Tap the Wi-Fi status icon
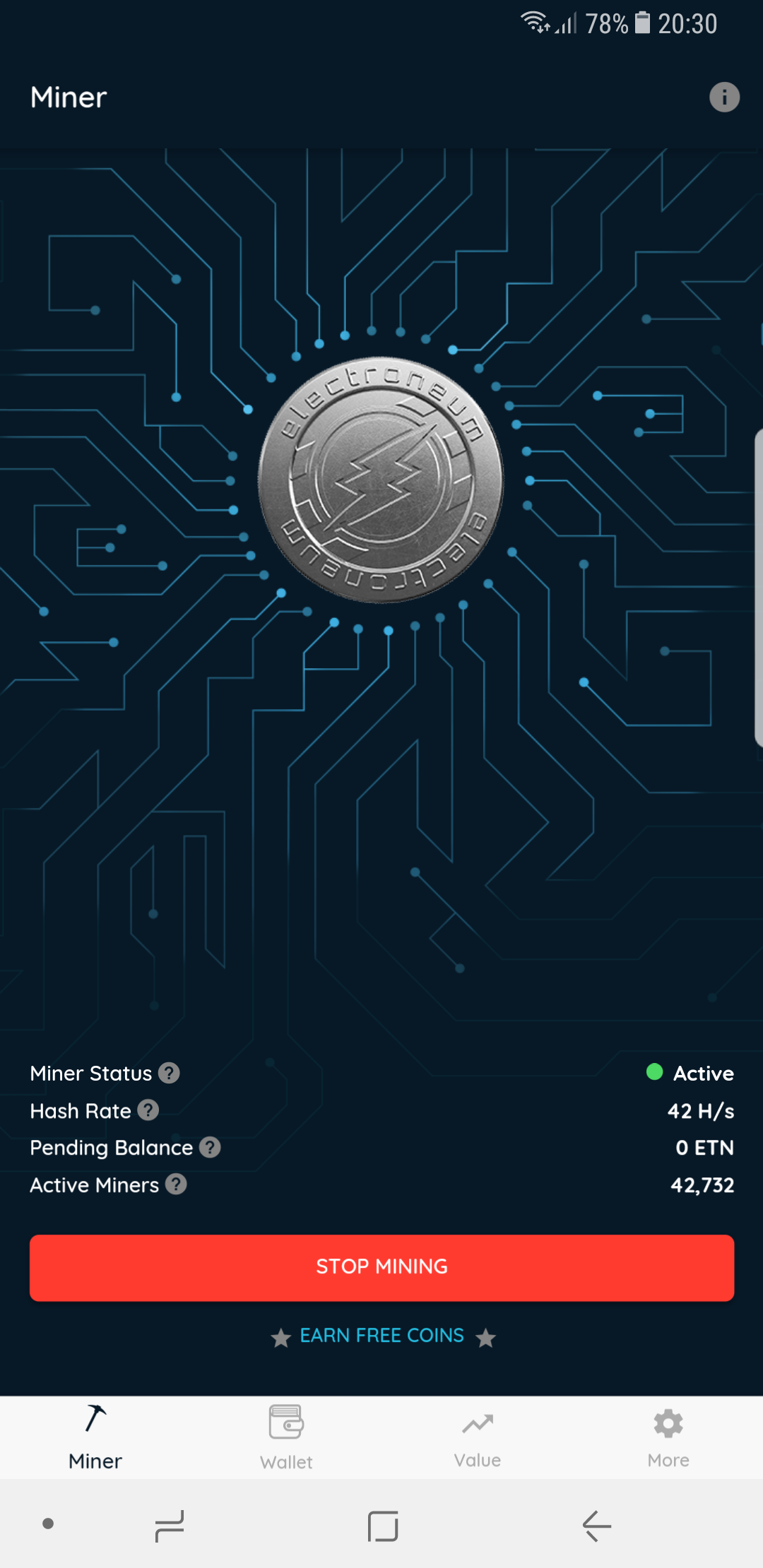 pos(536,23)
